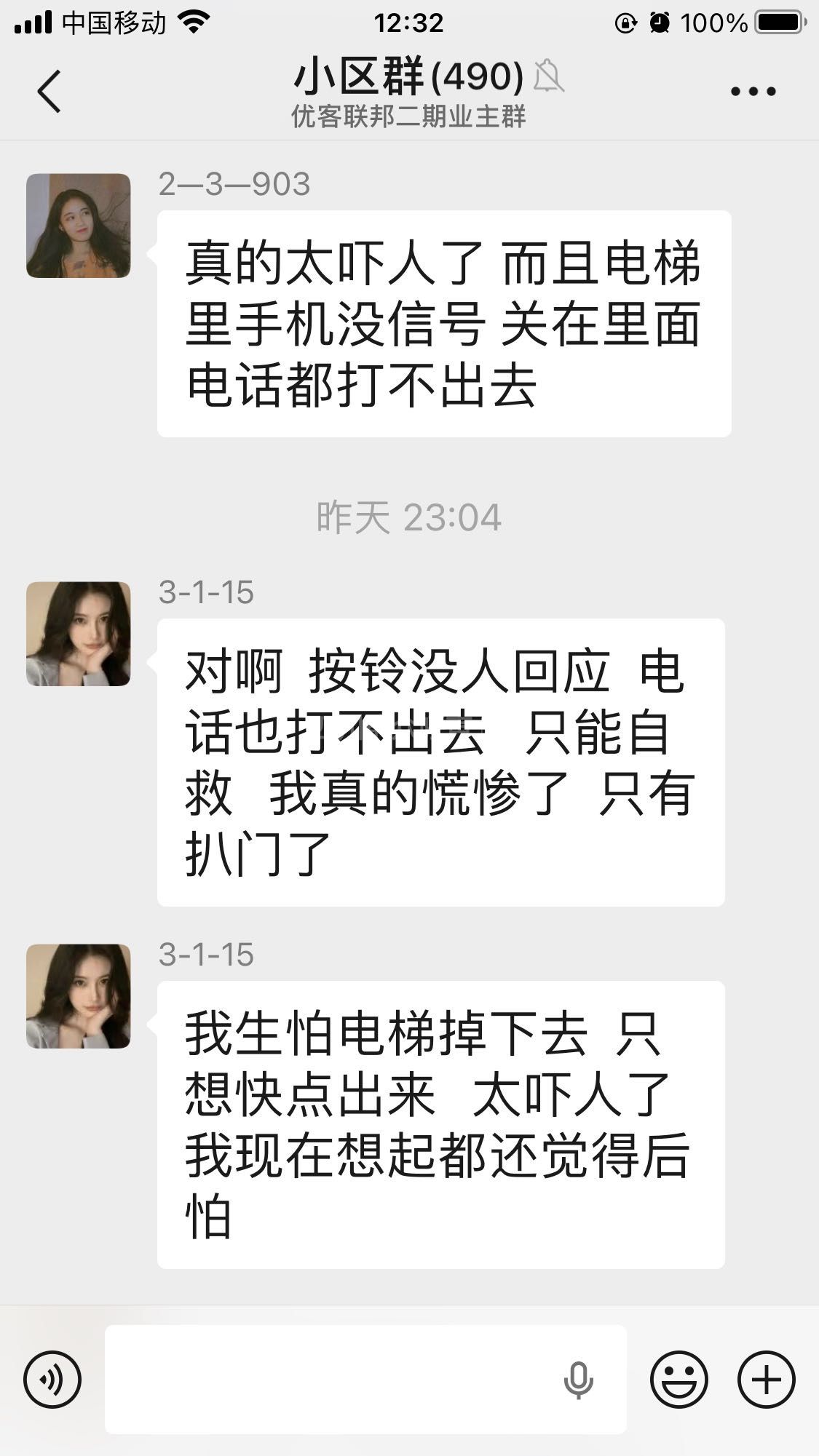Open the plus attachments menu

[x=766, y=1379]
